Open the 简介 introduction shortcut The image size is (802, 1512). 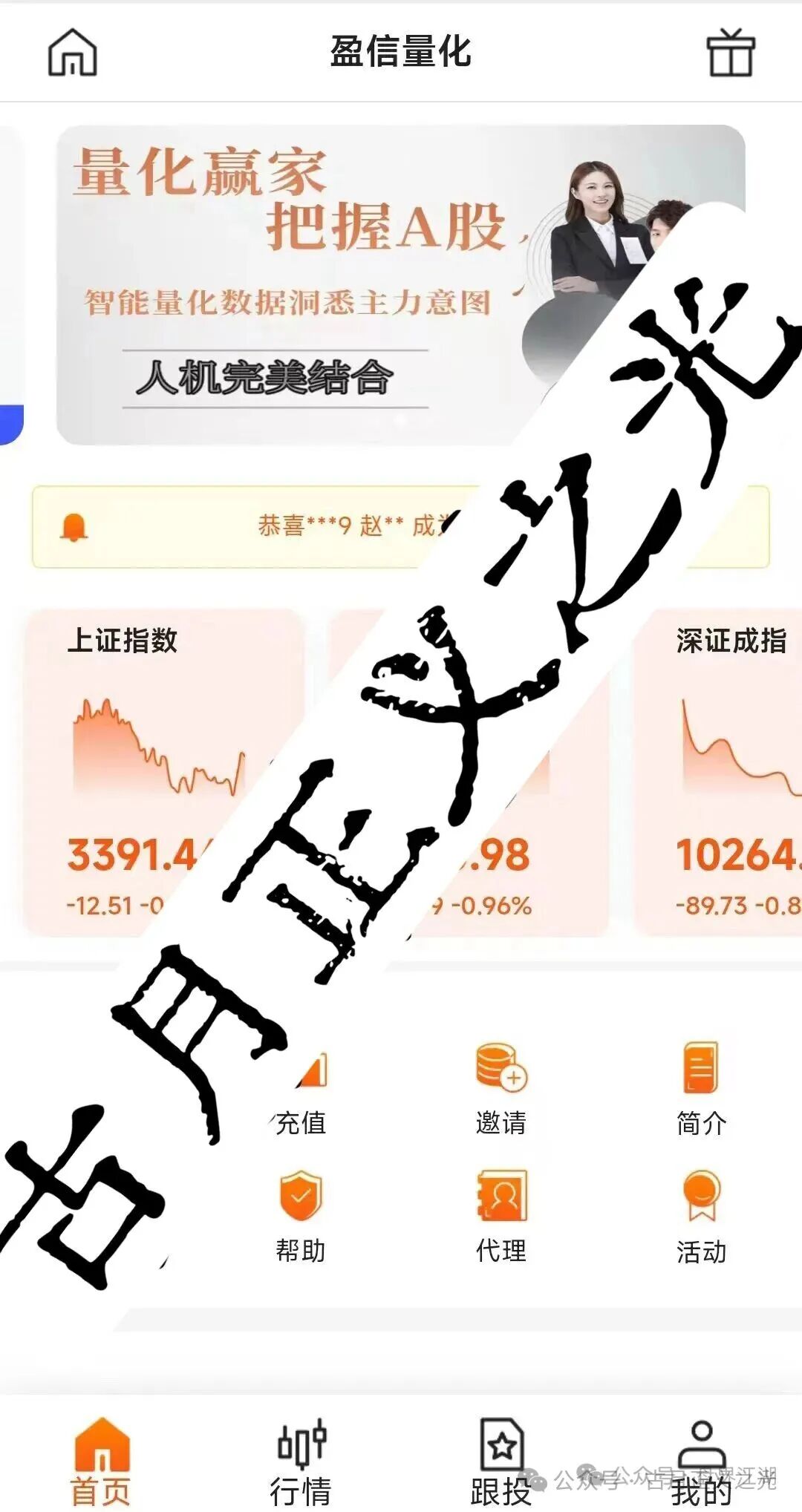point(701,1090)
